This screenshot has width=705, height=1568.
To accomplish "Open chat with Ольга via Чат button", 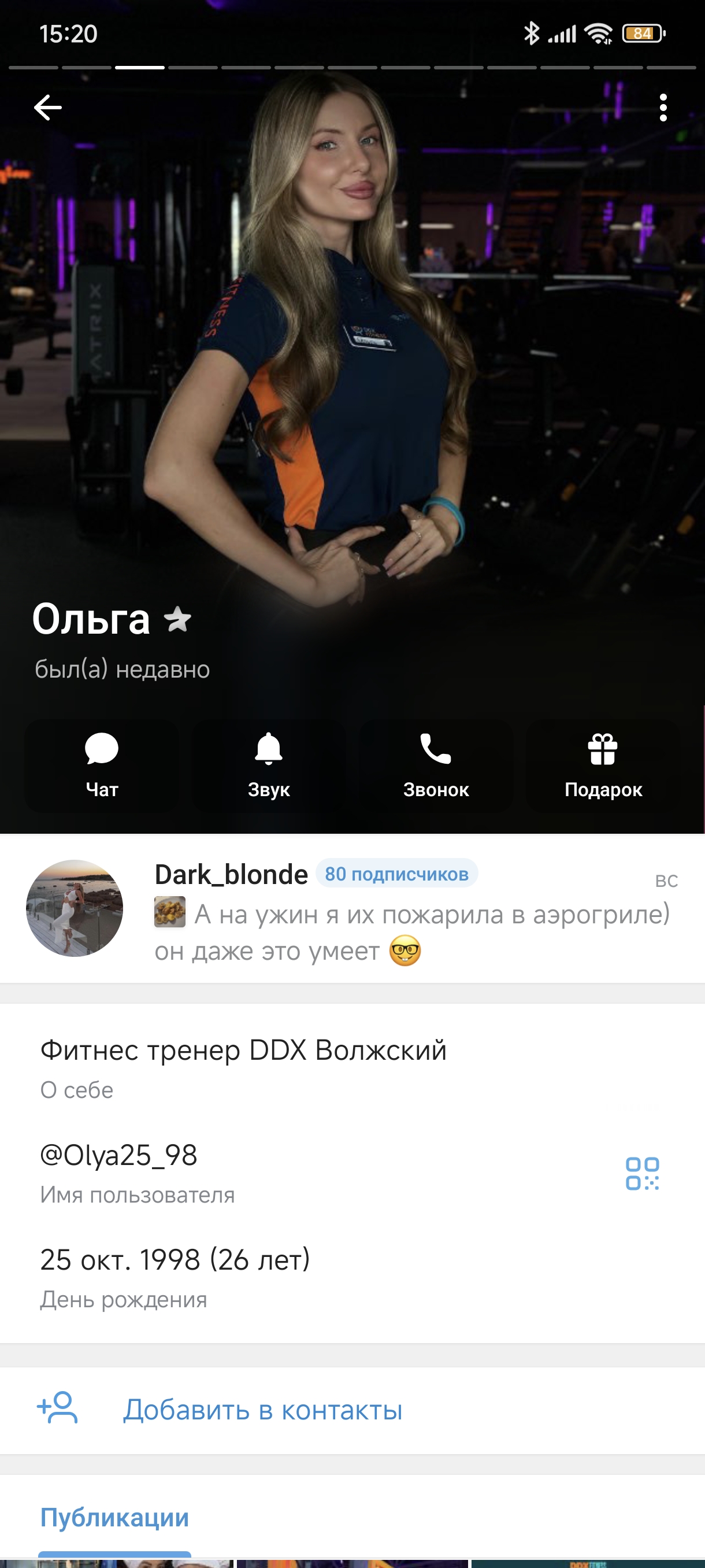I will [102, 765].
